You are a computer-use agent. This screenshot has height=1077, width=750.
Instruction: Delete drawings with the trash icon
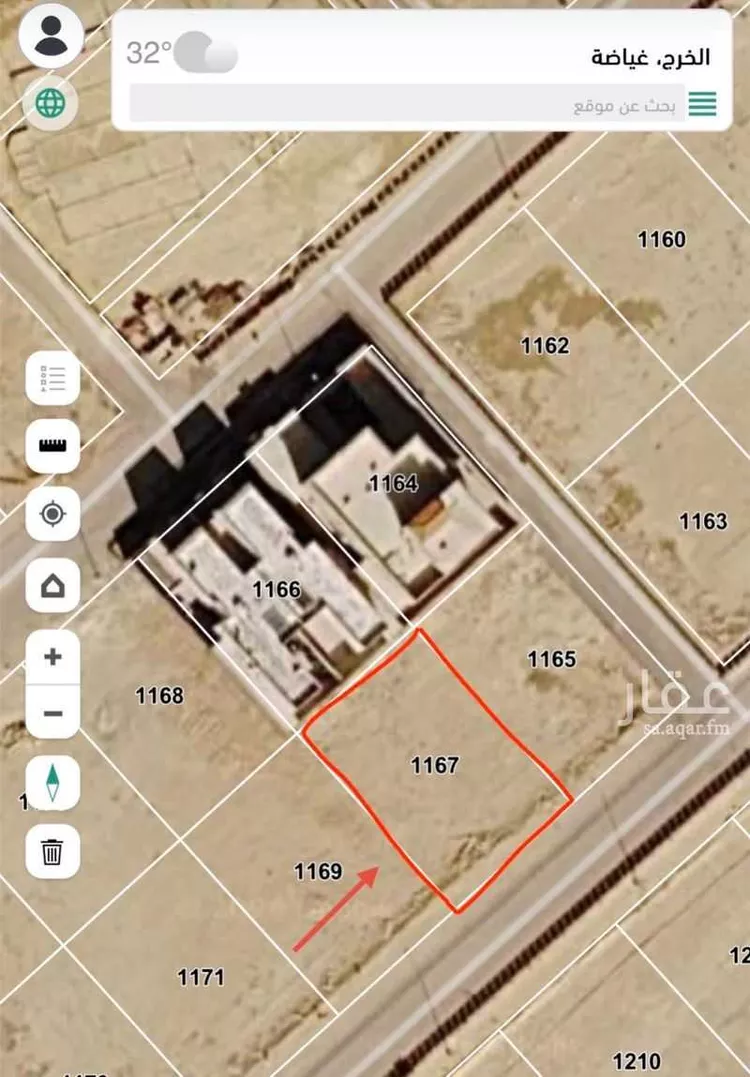[x=52, y=852]
